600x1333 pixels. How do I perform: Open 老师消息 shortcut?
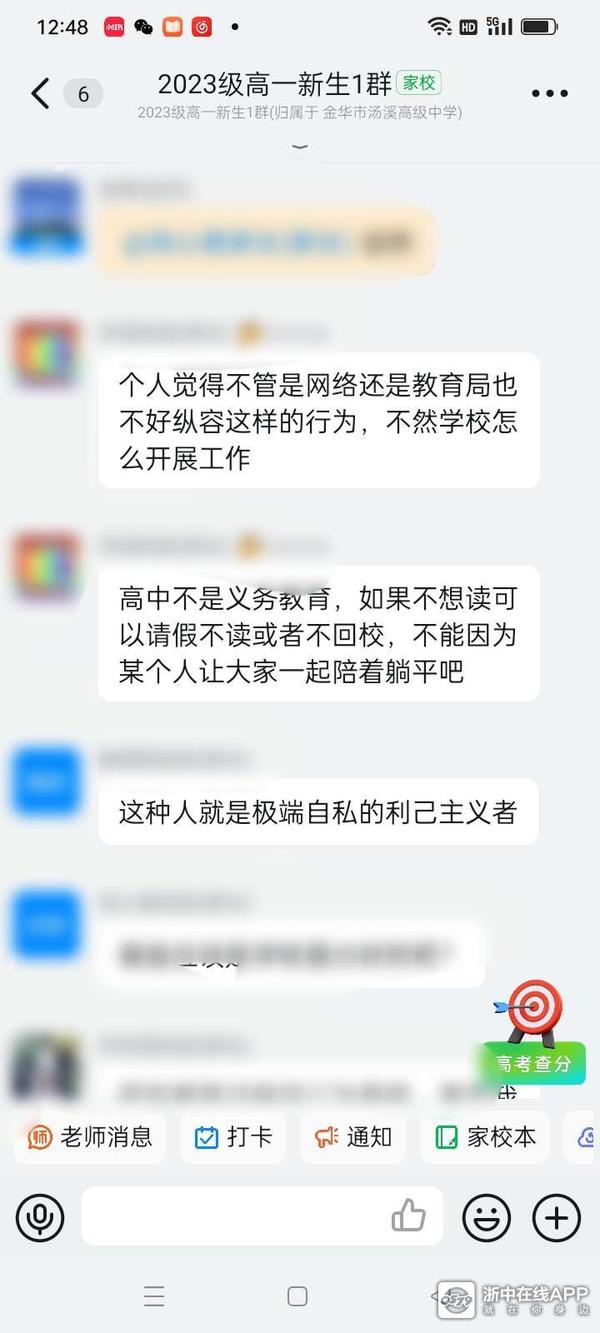pyautogui.click(x=91, y=1137)
